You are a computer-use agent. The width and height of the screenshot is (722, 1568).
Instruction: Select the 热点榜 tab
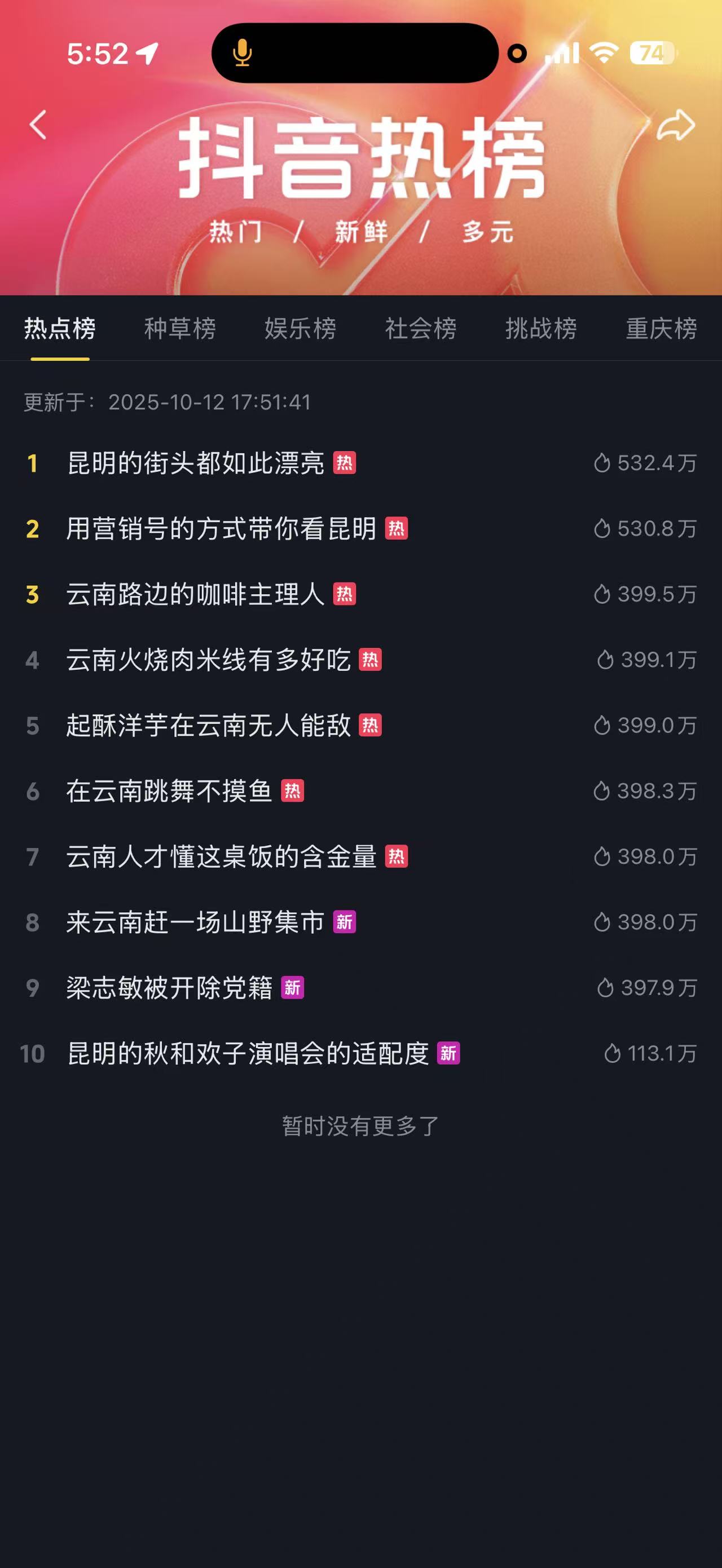coord(60,329)
